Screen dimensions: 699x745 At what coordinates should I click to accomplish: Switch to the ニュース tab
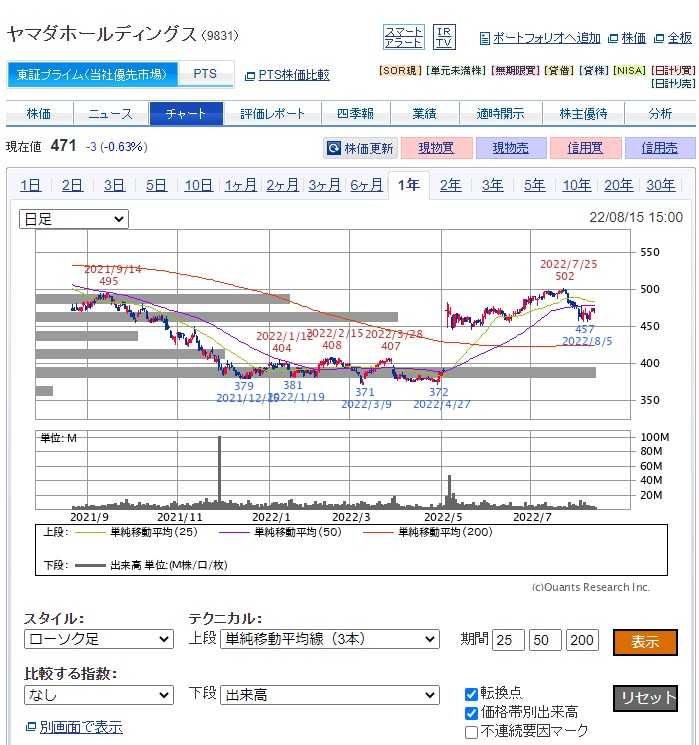point(110,114)
